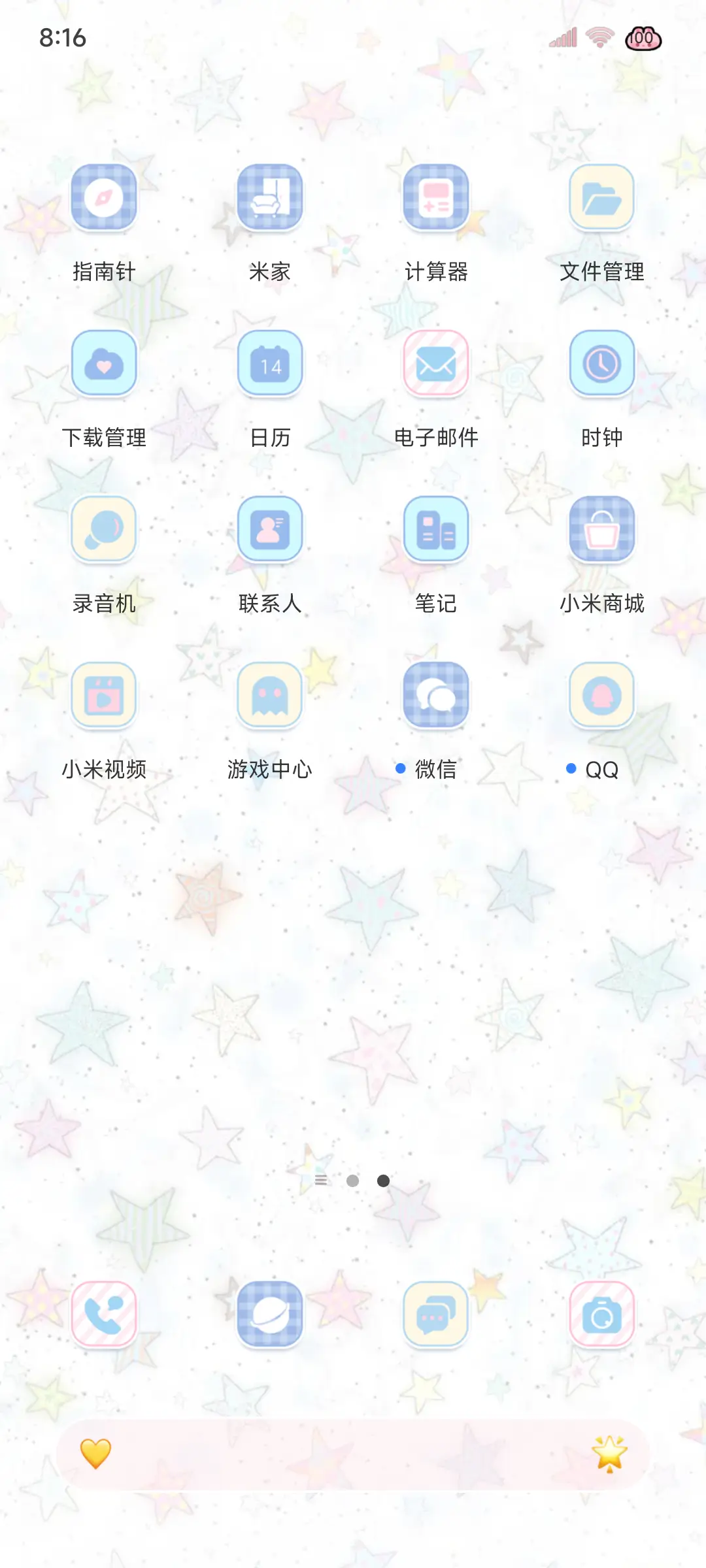Open the 日历 calendar app
The width and height of the screenshot is (706, 1568).
pyautogui.click(x=270, y=365)
